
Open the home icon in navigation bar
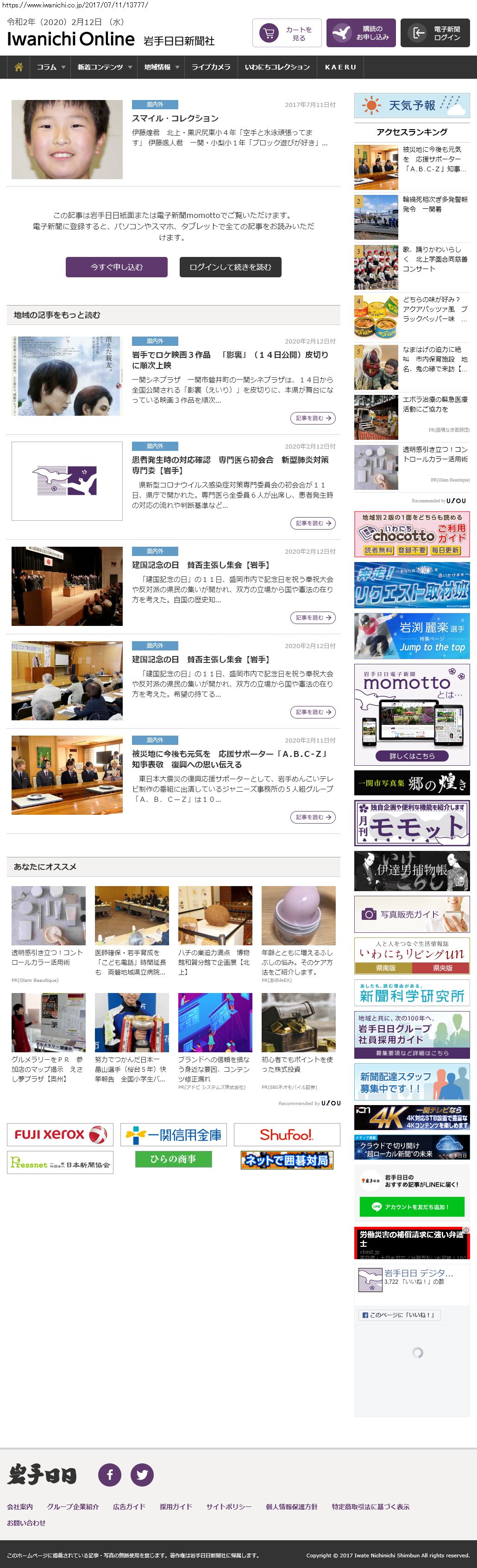(18, 67)
